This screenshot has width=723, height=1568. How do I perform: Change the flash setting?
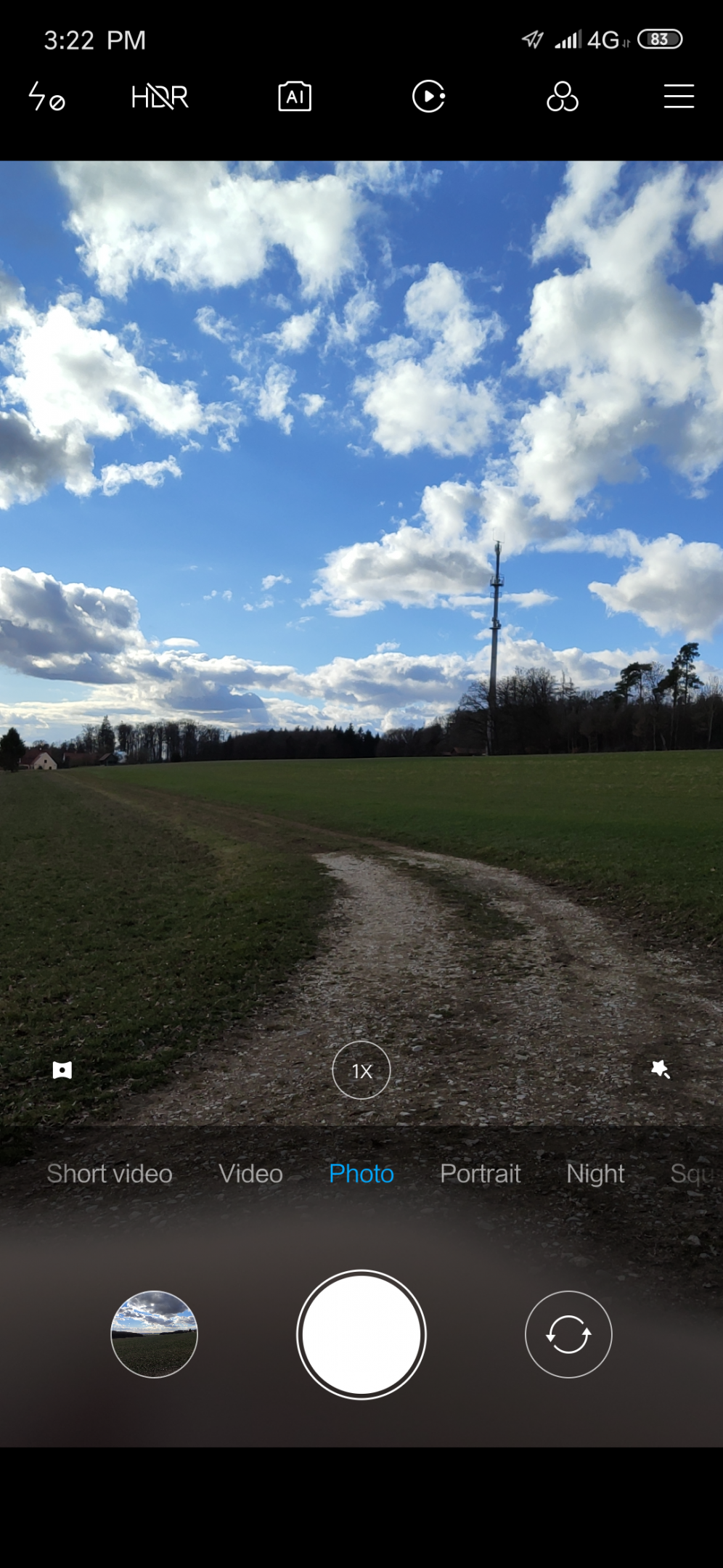coord(46,97)
